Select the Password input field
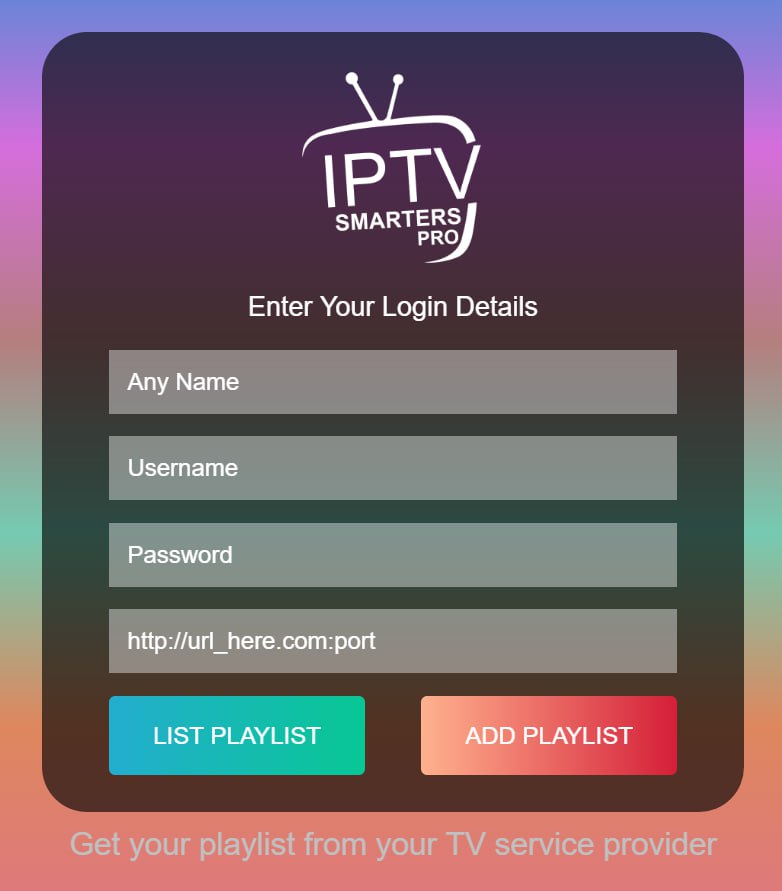 click(392, 555)
